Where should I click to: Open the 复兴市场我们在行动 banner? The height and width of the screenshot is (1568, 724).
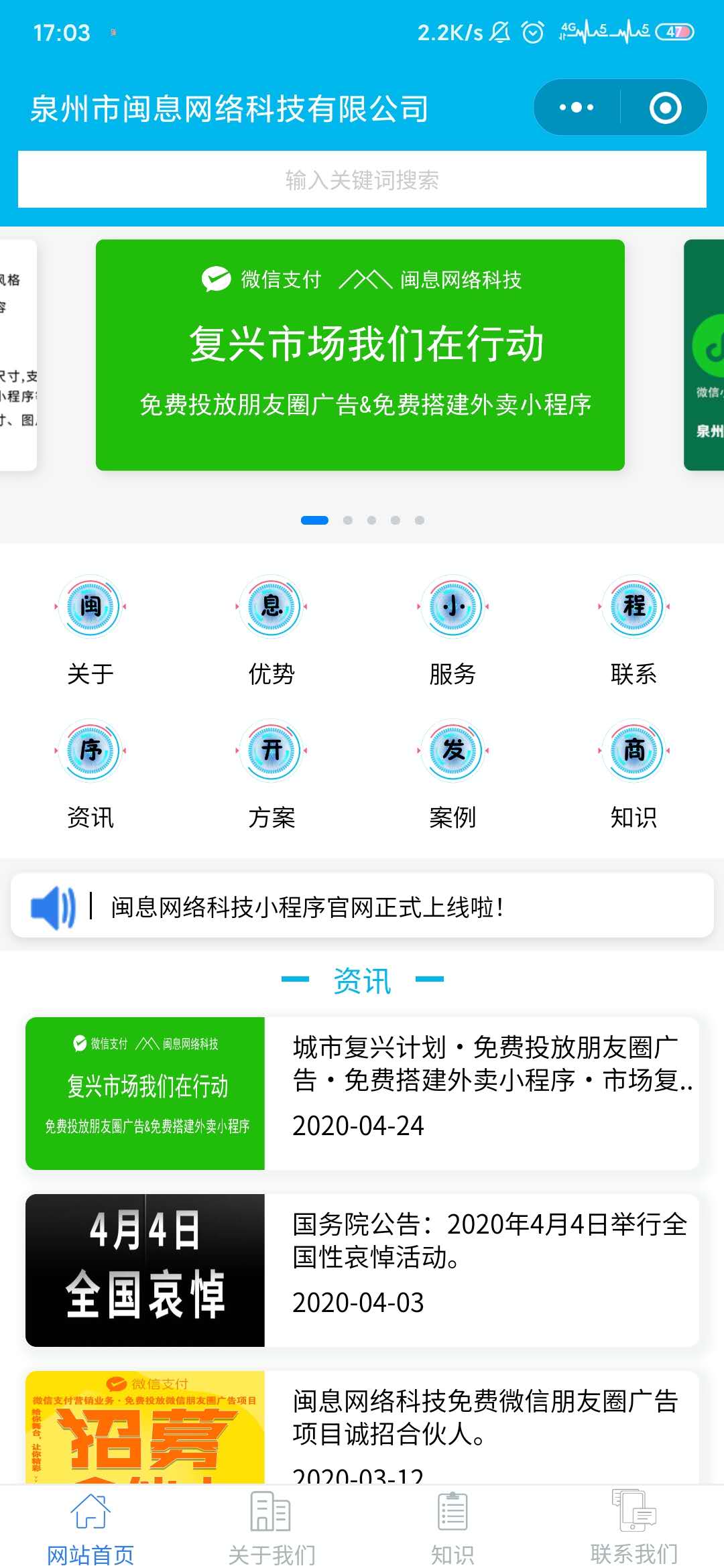pos(360,355)
